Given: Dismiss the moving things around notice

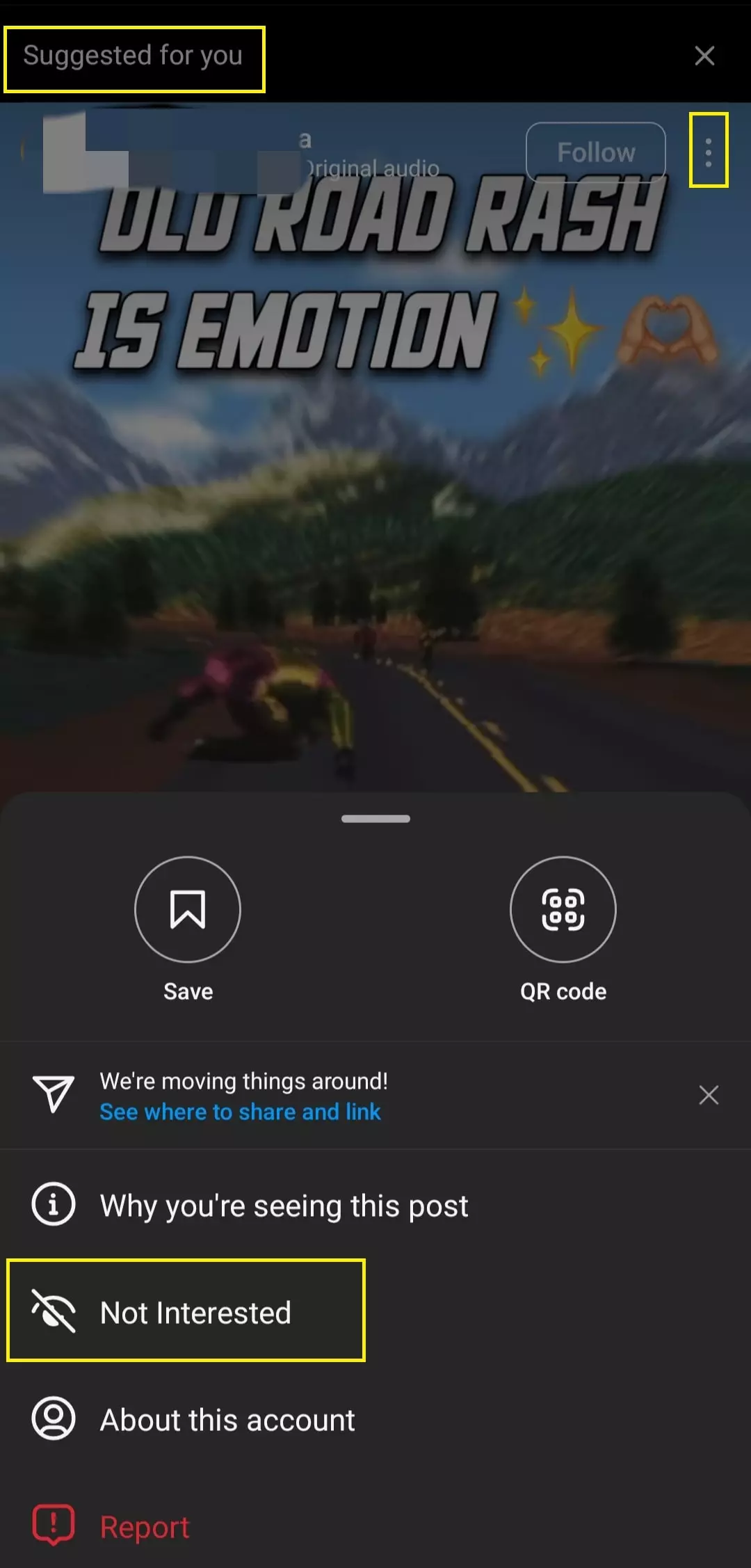Looking at the screenshot, I should coord(708,1095).
